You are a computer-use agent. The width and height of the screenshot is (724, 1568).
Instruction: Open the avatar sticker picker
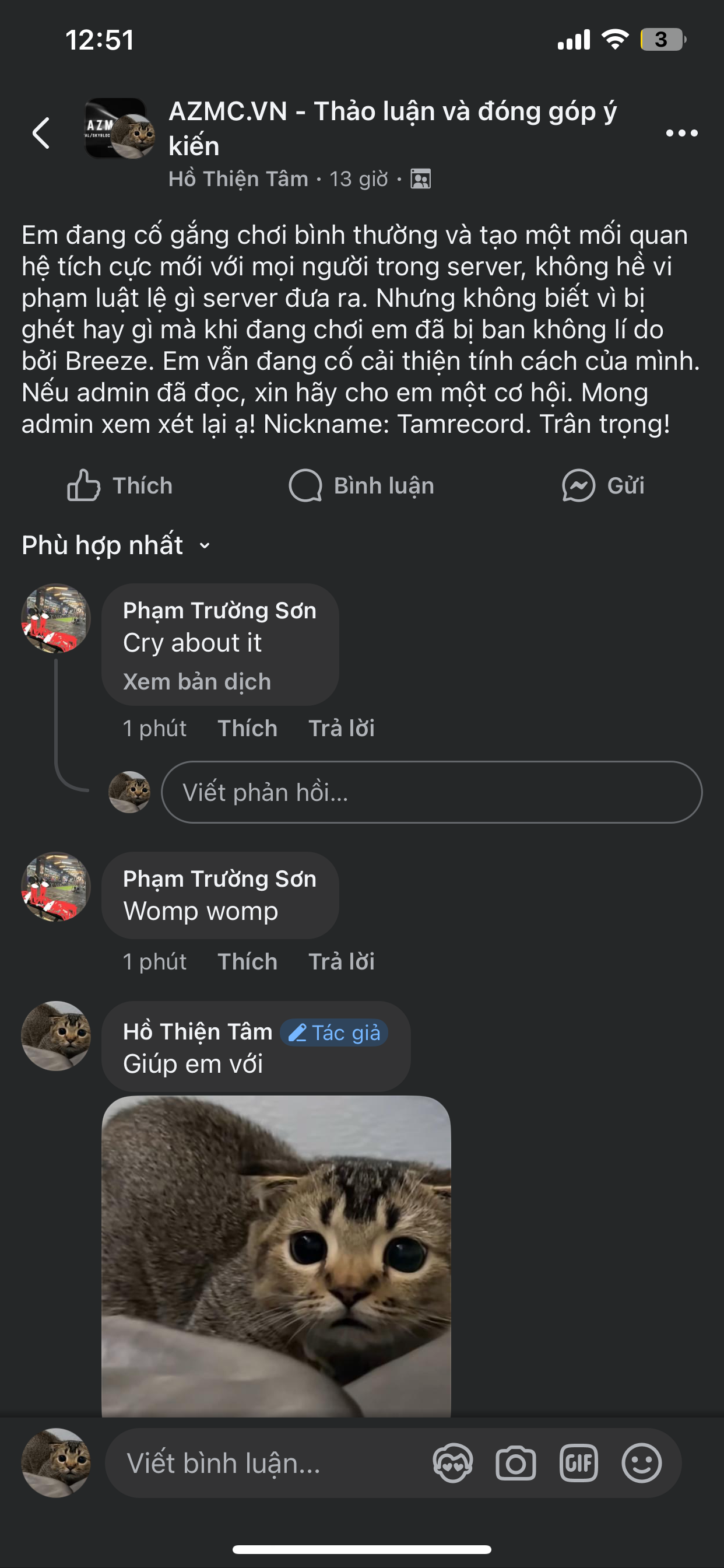pyautogui.click(x=453, y=1464)
